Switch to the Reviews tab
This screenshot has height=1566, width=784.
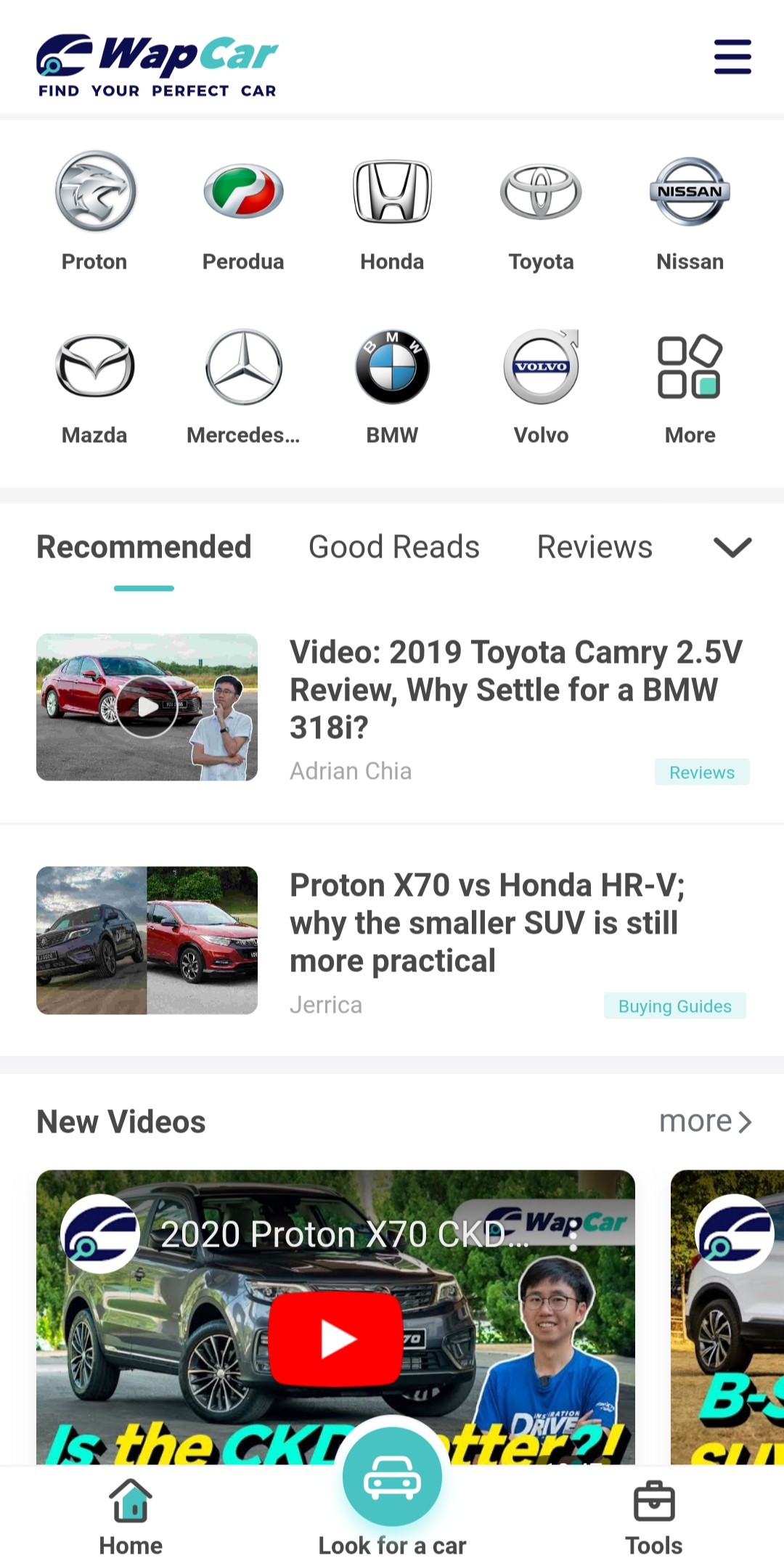595,547
